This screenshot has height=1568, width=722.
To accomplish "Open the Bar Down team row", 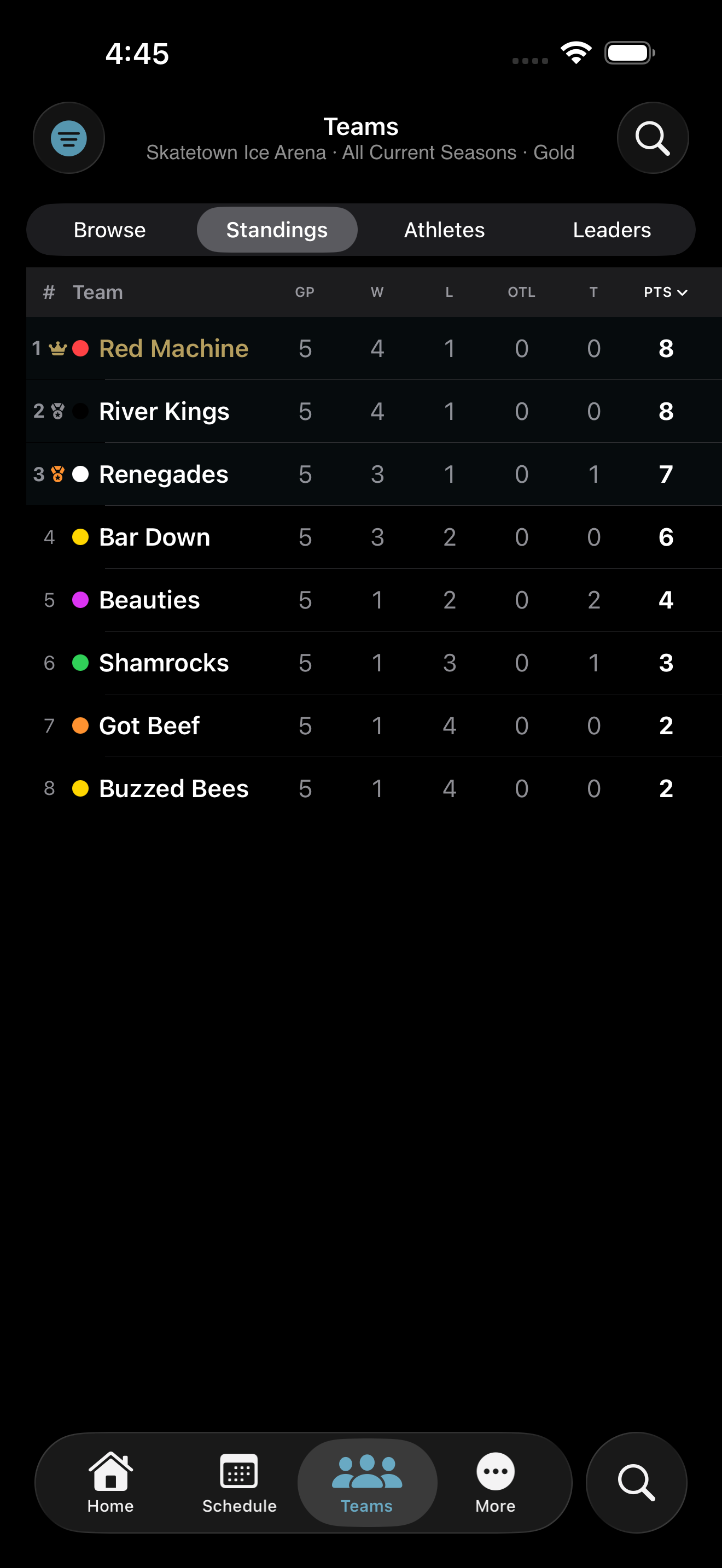I will click(x=155, y=537).
